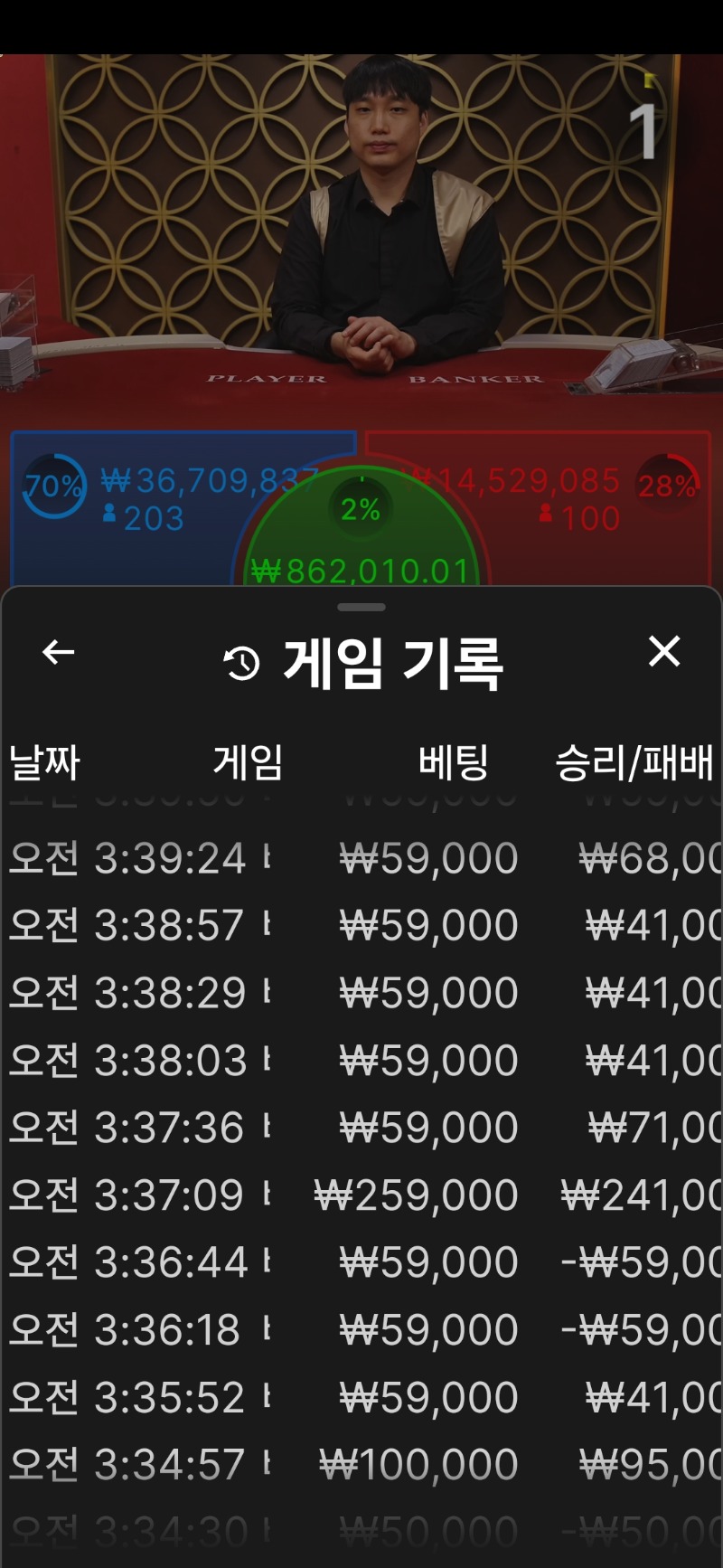Open the 오전 3:38:57 game record
Viewport: 723px width, 1568px height.
(x=361, y=925)
